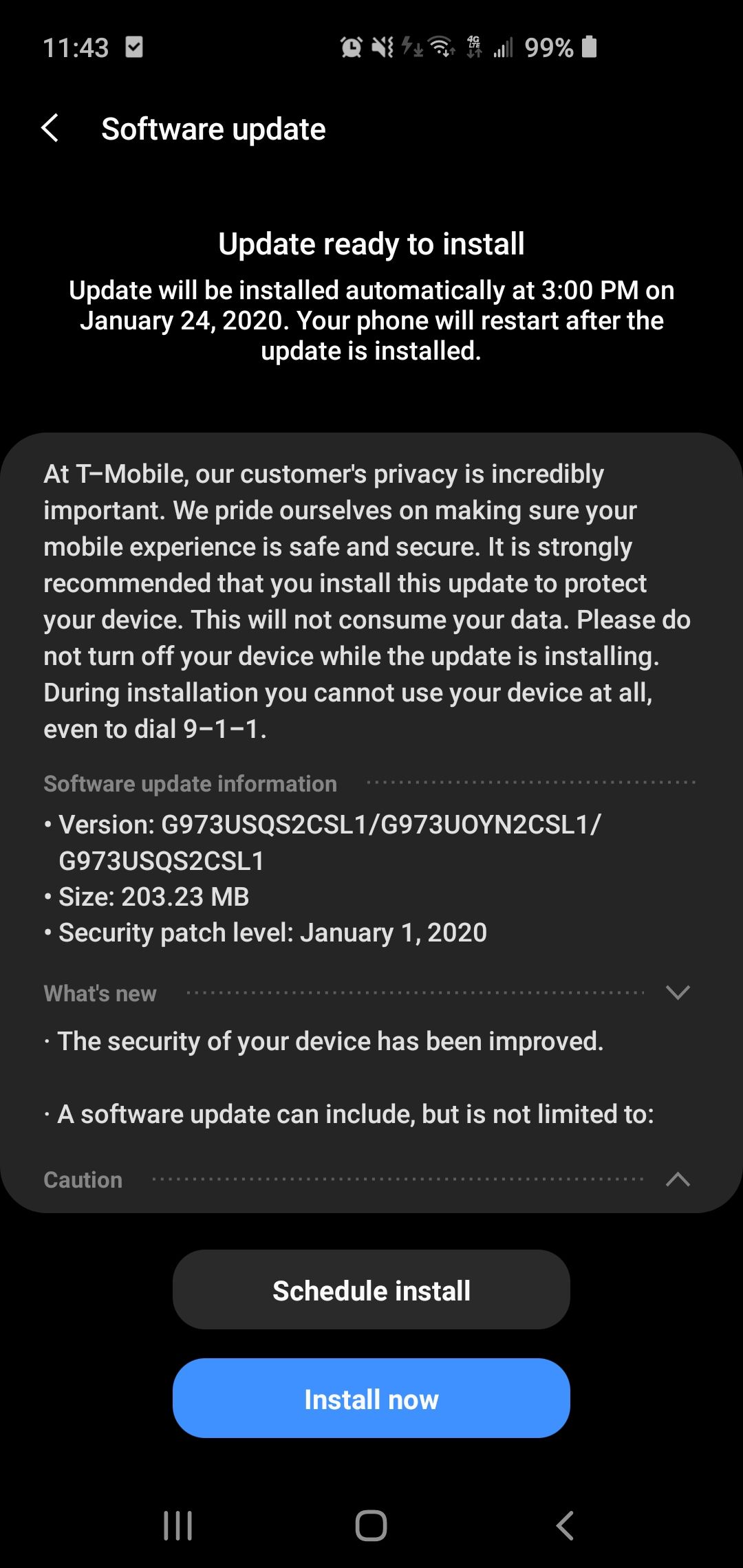The height and width of the screenshot is (1568, 743).
Task: Choose Schedule install
Action: [x=371, y=1290]
